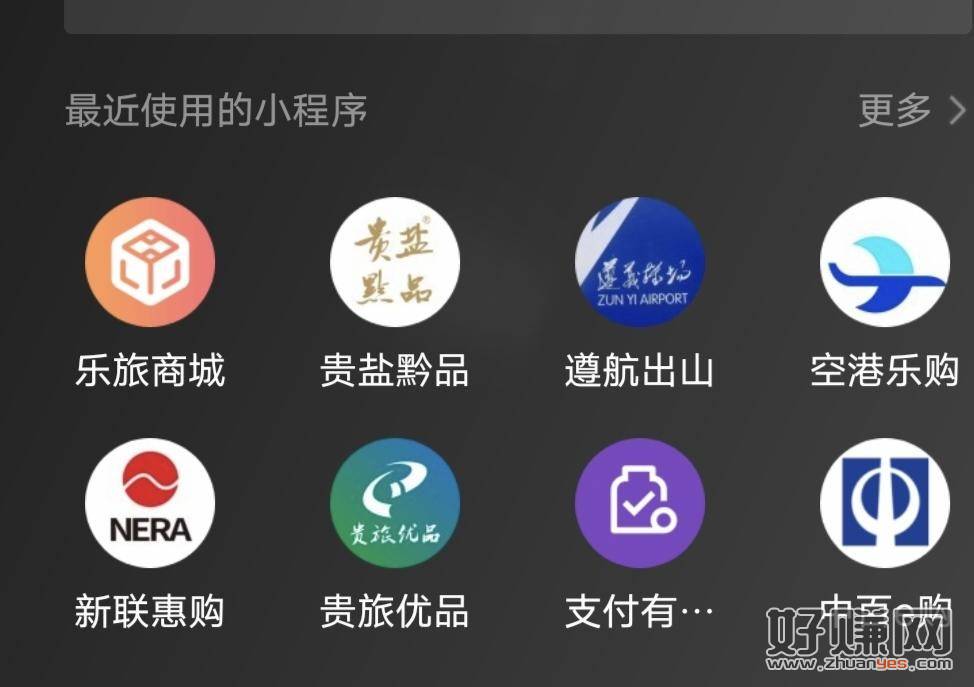Open the mini program with blue 中 logo
The height and width of the screenshot is (687, 974).
click(x=884, y=503)
